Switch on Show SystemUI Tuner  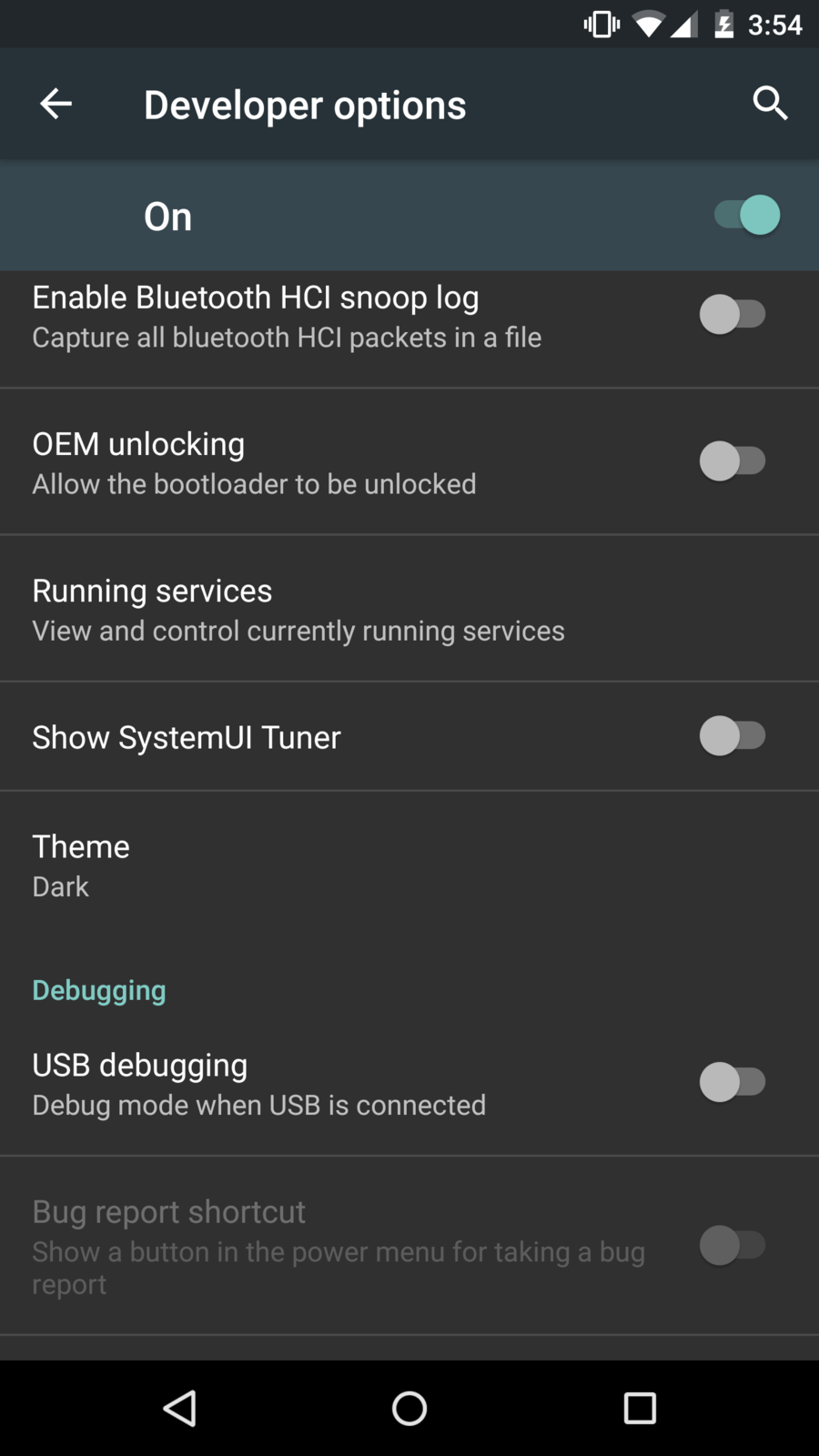coord(733,736)
